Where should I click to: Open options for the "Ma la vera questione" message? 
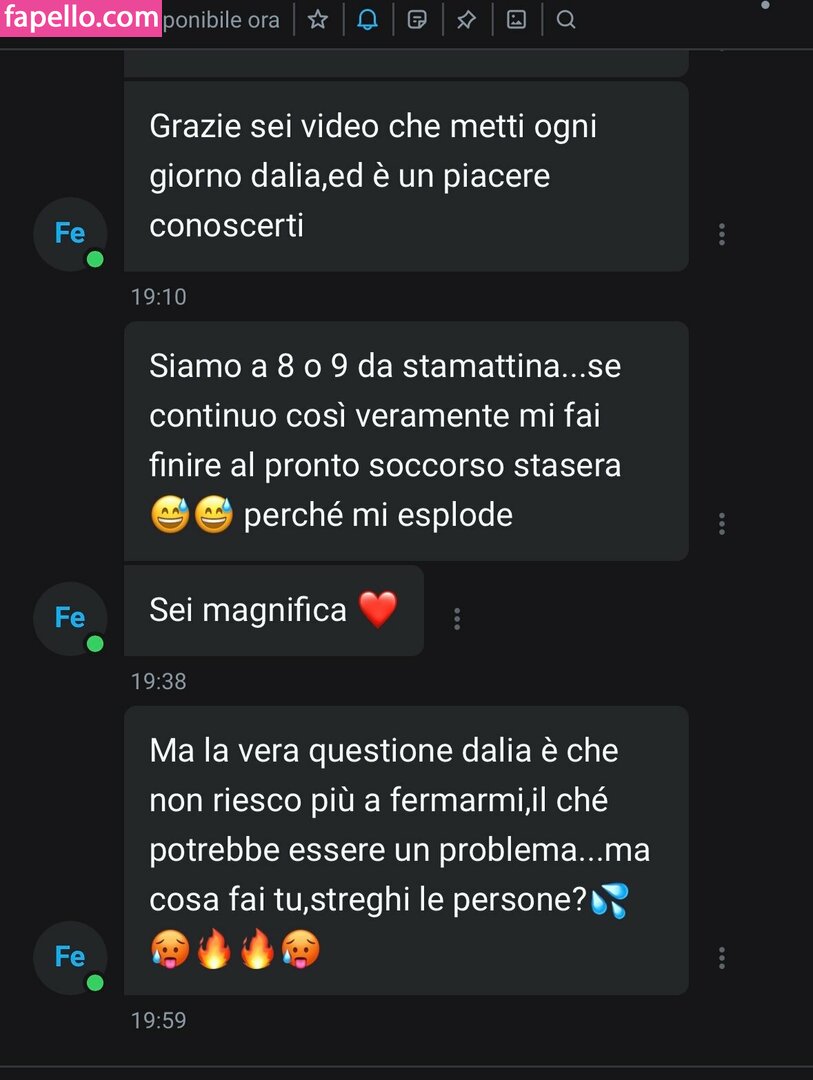point(722,957)
